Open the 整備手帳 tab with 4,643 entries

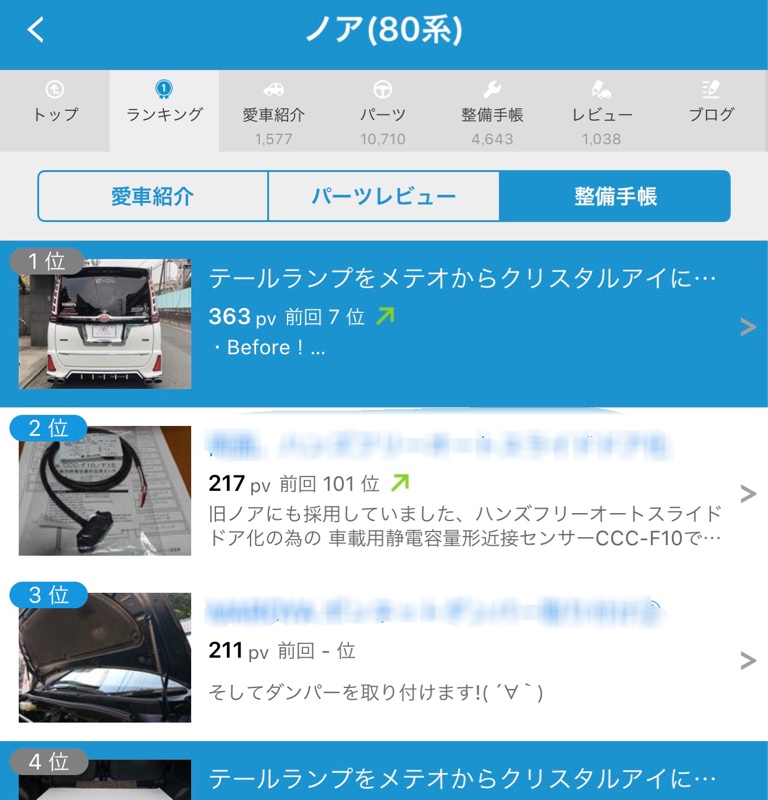tap(492, 114)
